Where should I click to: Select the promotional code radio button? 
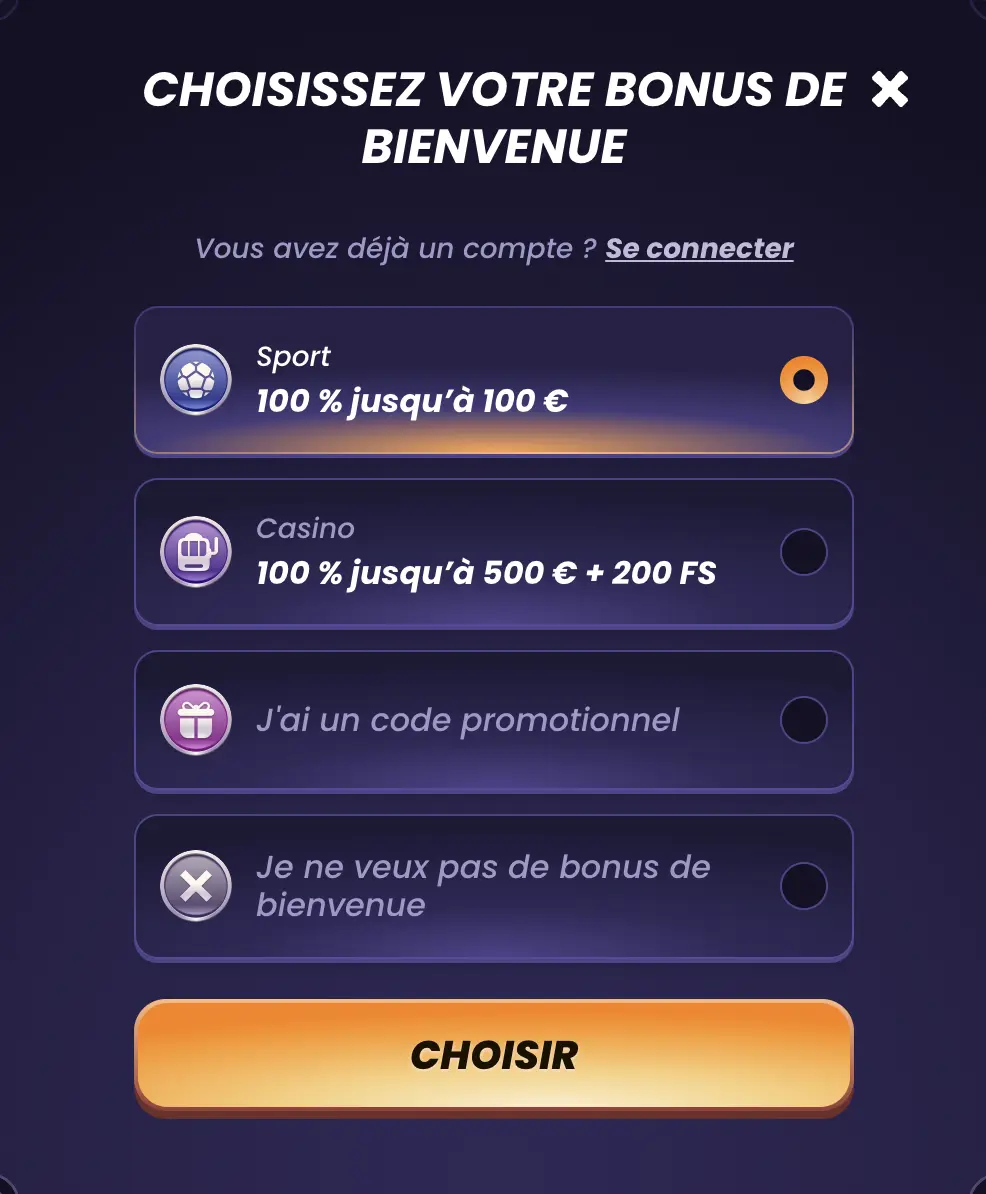tap(805, 719)
